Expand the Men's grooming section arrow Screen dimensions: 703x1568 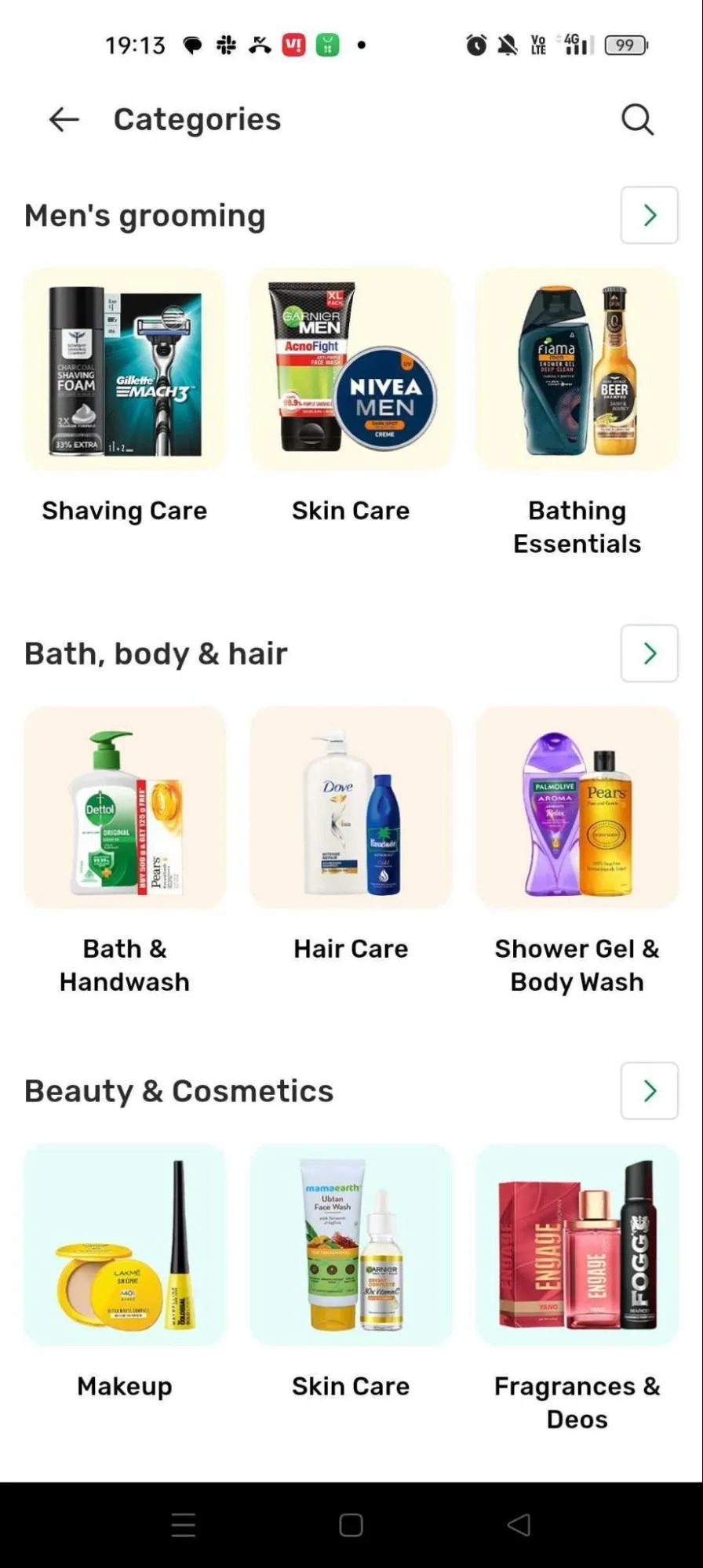pos(649,215)
